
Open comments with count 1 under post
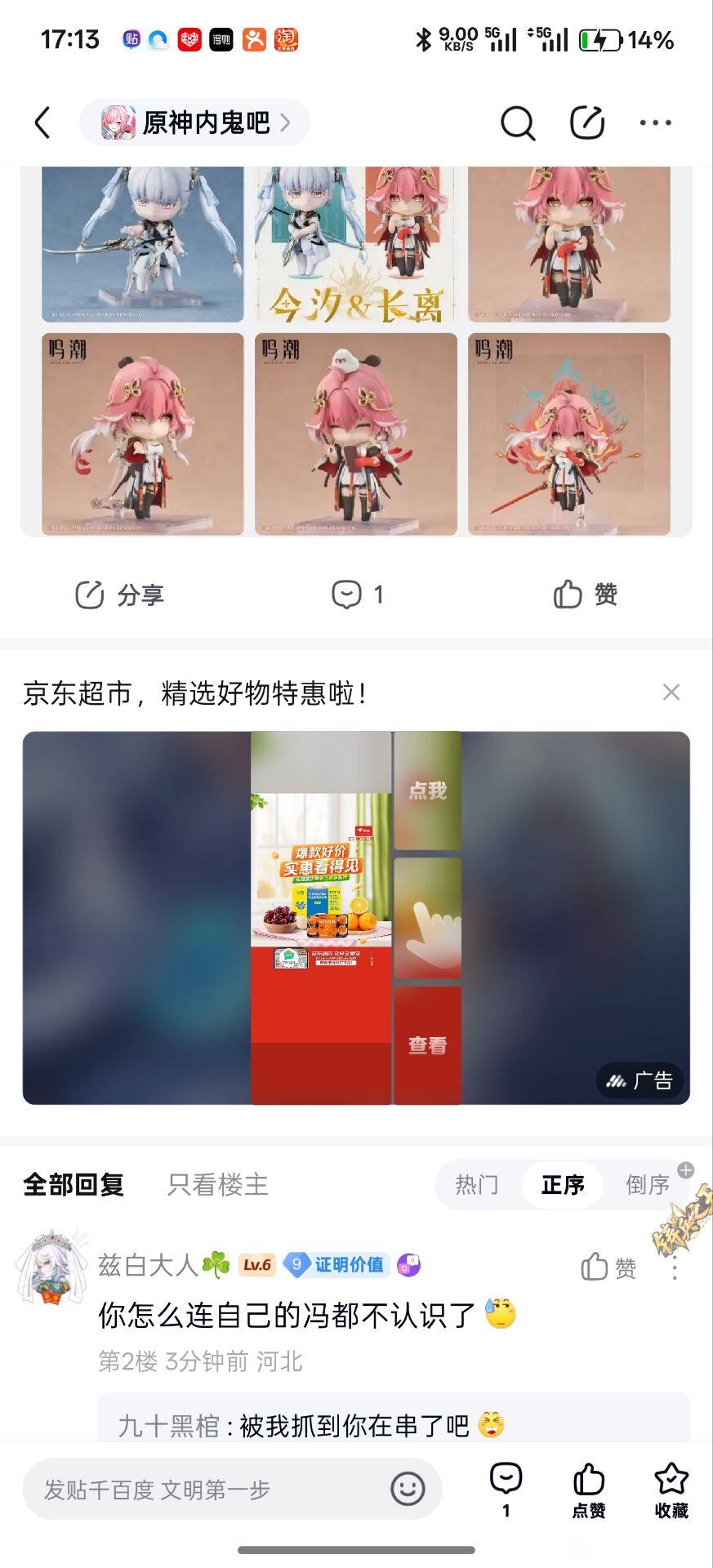click(x=357, y=595)
